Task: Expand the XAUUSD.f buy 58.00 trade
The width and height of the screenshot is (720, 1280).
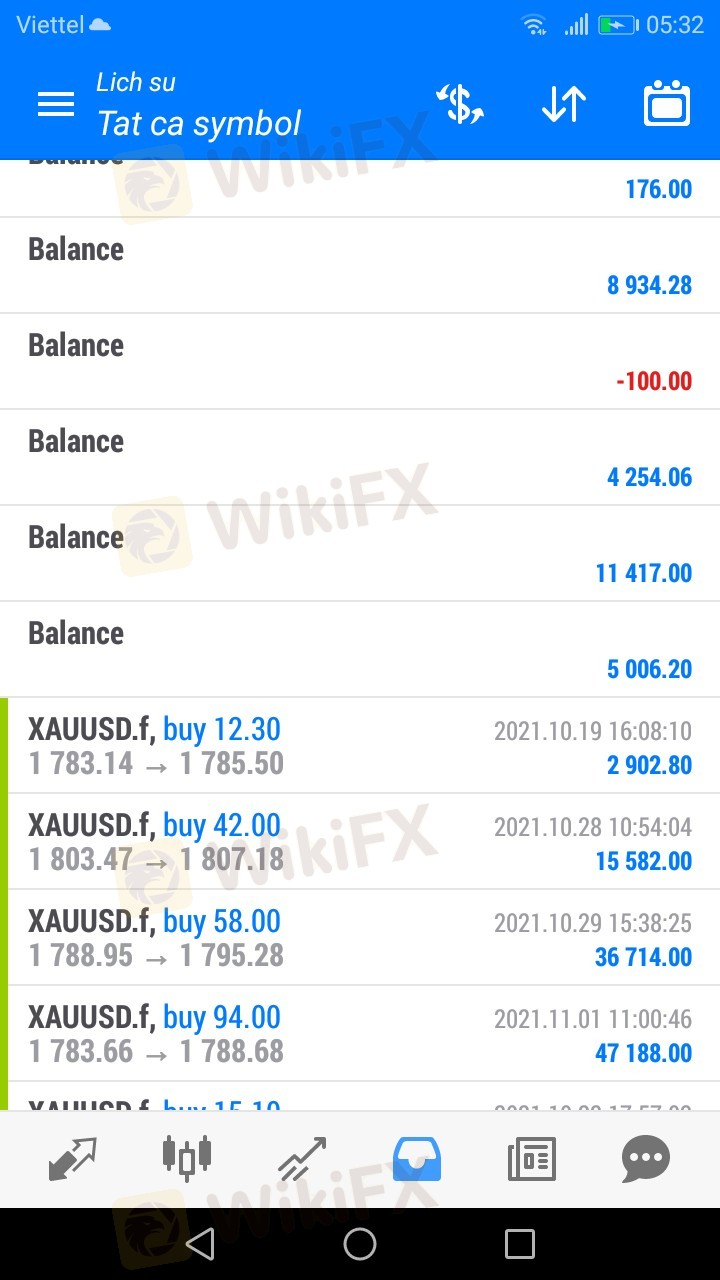Action: pyautogui.click(x=360, y=938)
